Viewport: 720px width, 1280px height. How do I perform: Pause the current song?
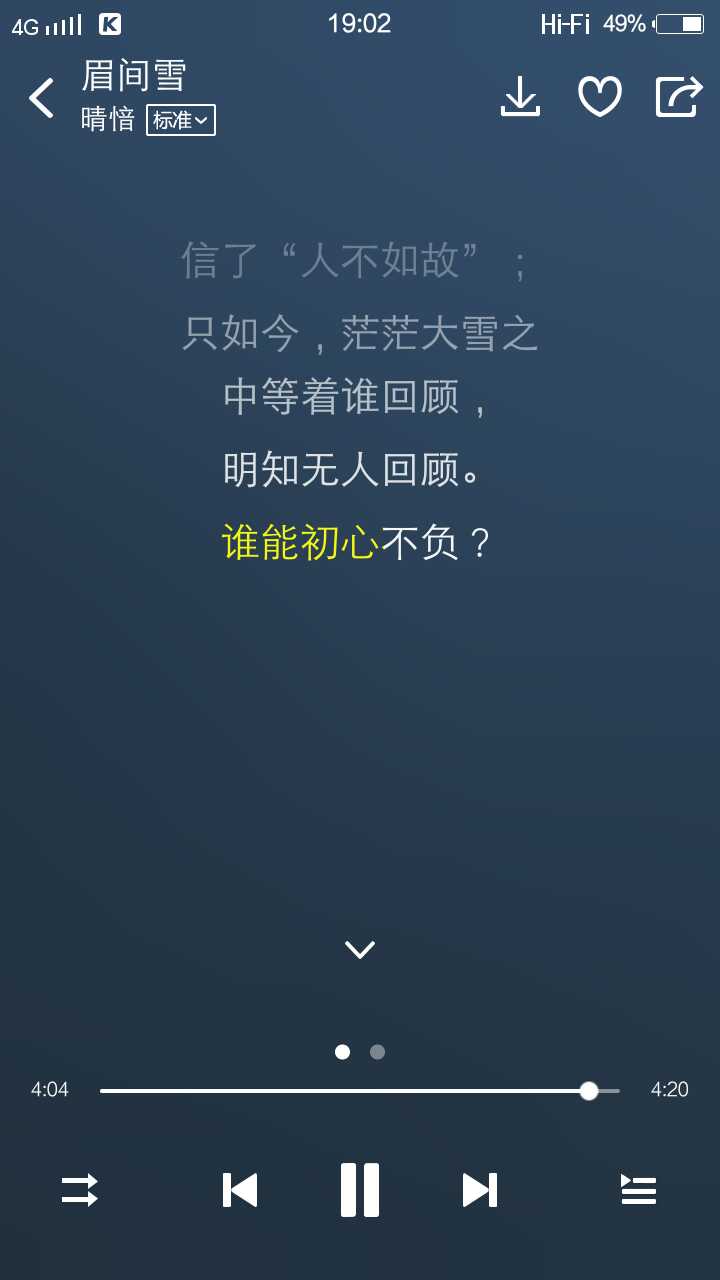coord(360,1190)
